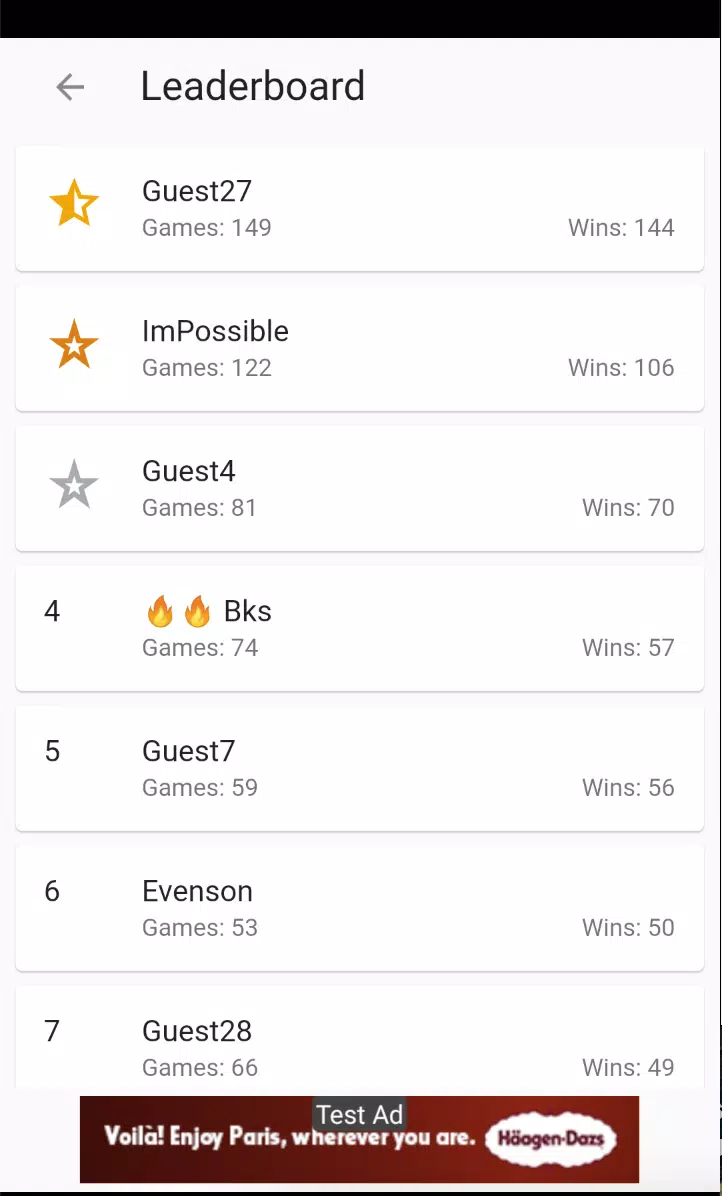722x1196 pixels.
Task: Open Evenson's leaderboard entry
Action: [360, 908]
